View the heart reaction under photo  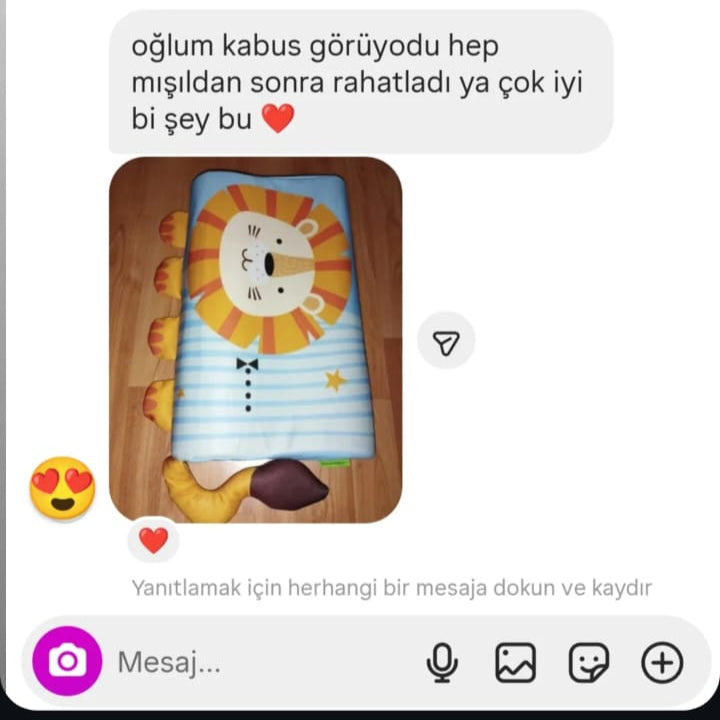153,540
